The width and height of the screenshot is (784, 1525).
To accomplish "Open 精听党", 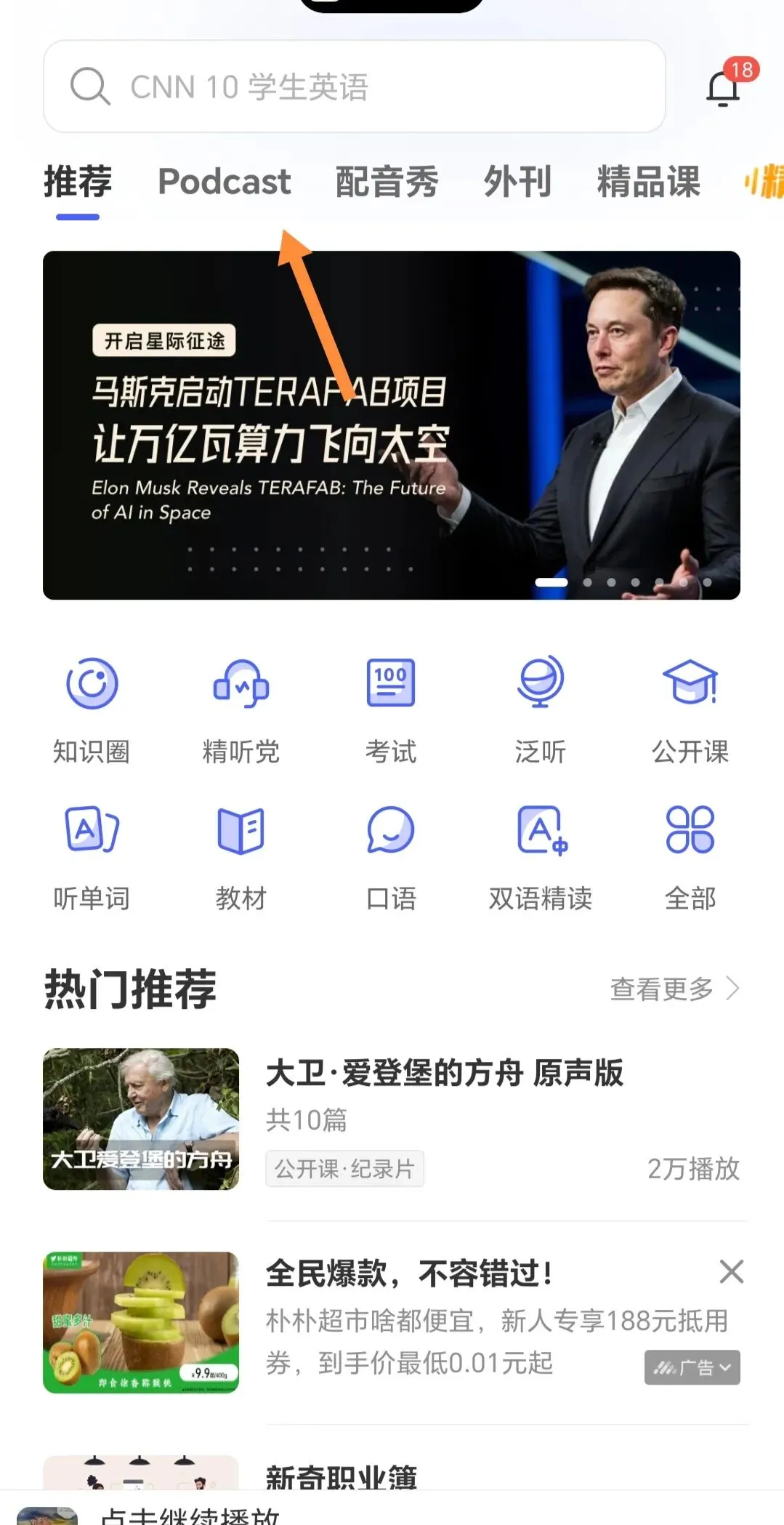I will 241,710.
